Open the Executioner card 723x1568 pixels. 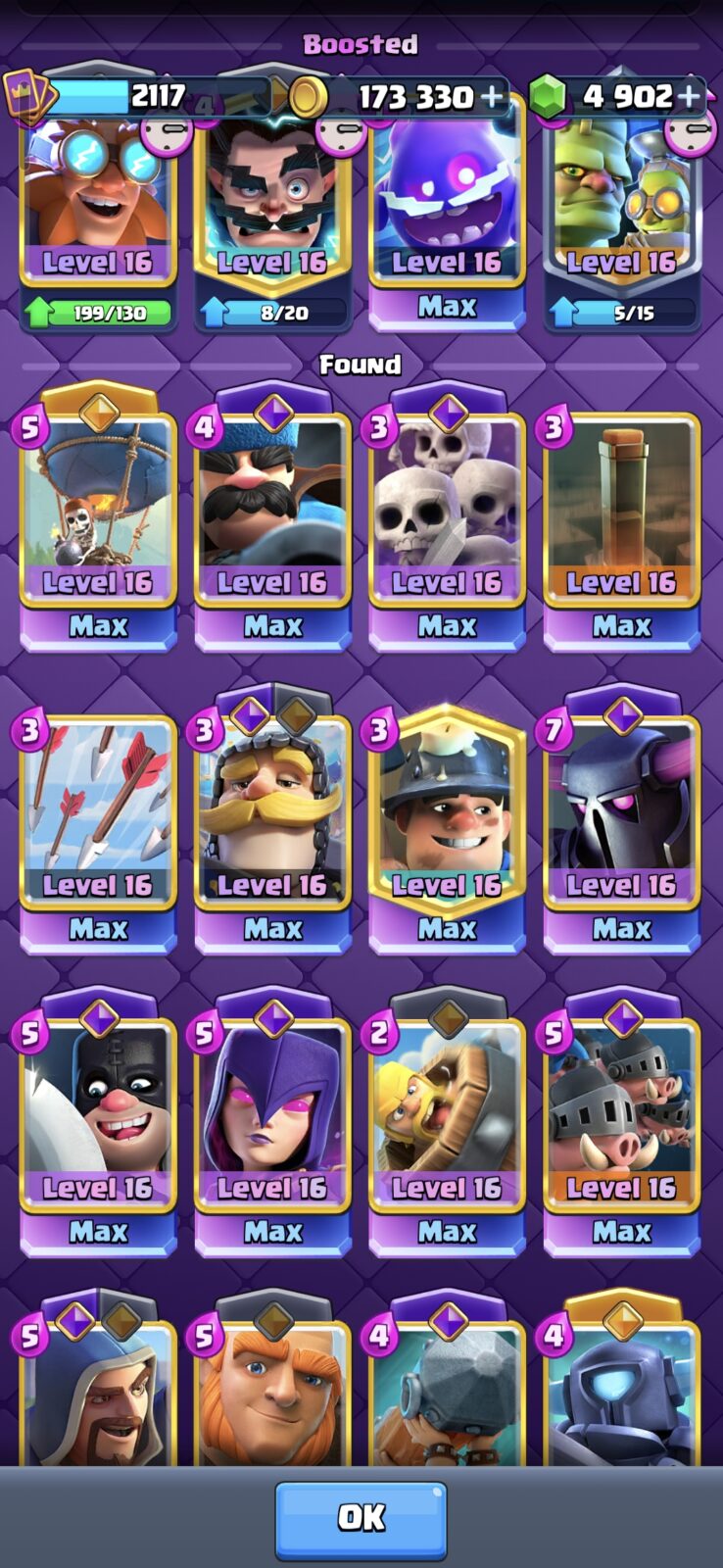tap(98, 1123)
